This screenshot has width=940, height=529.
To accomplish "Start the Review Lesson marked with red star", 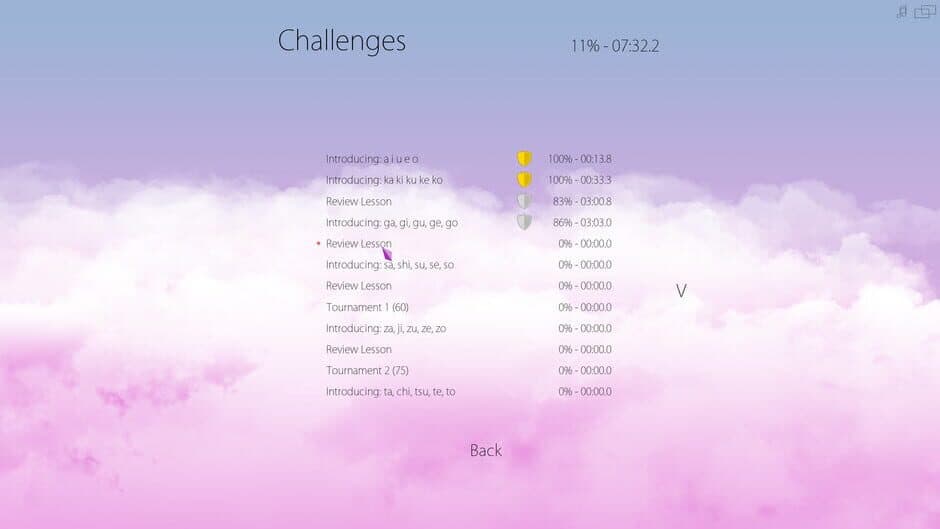I will tap(359, 244).
